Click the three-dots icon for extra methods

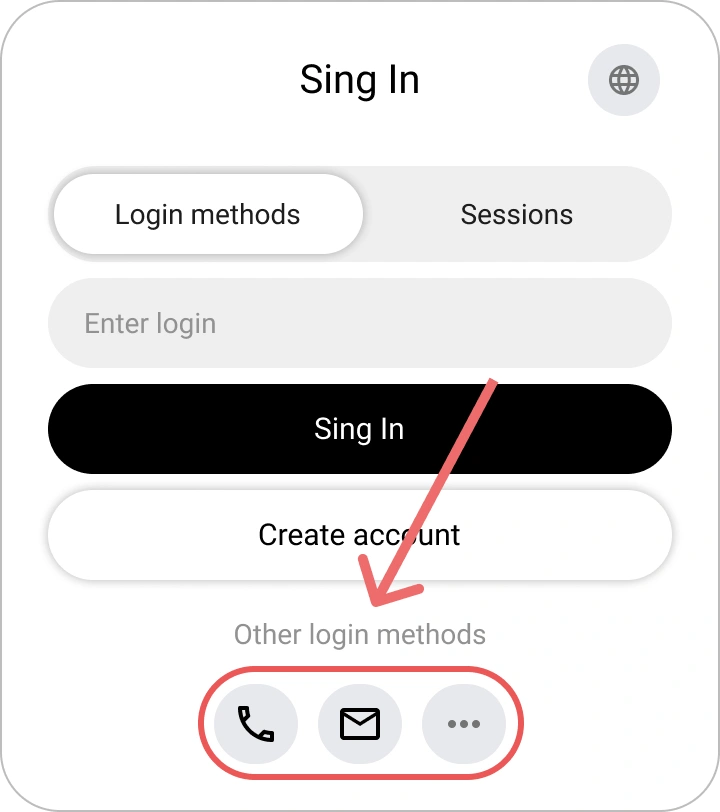coord(465,724)
